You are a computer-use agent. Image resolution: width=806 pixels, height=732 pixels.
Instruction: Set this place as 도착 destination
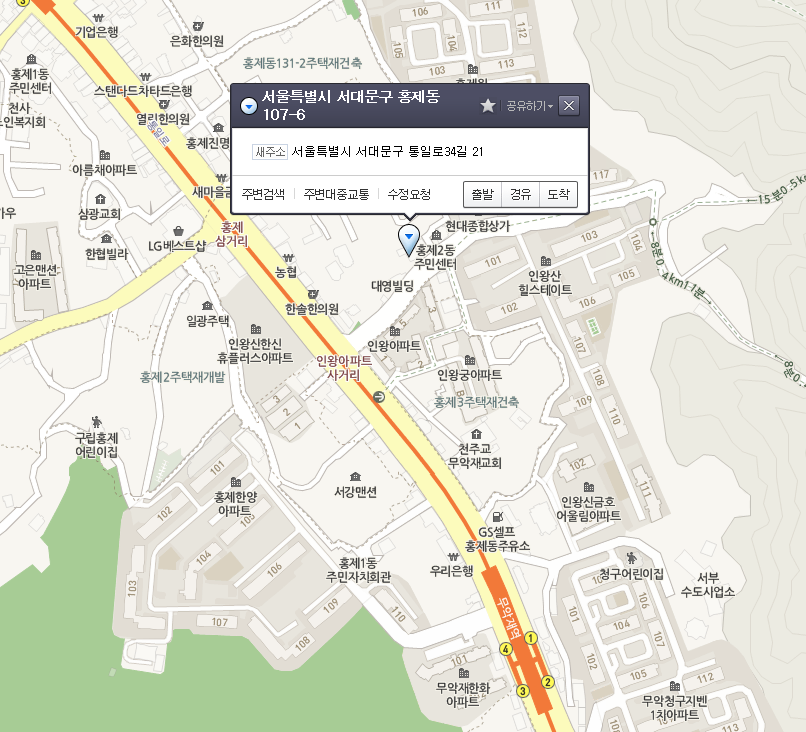[558, 194]
